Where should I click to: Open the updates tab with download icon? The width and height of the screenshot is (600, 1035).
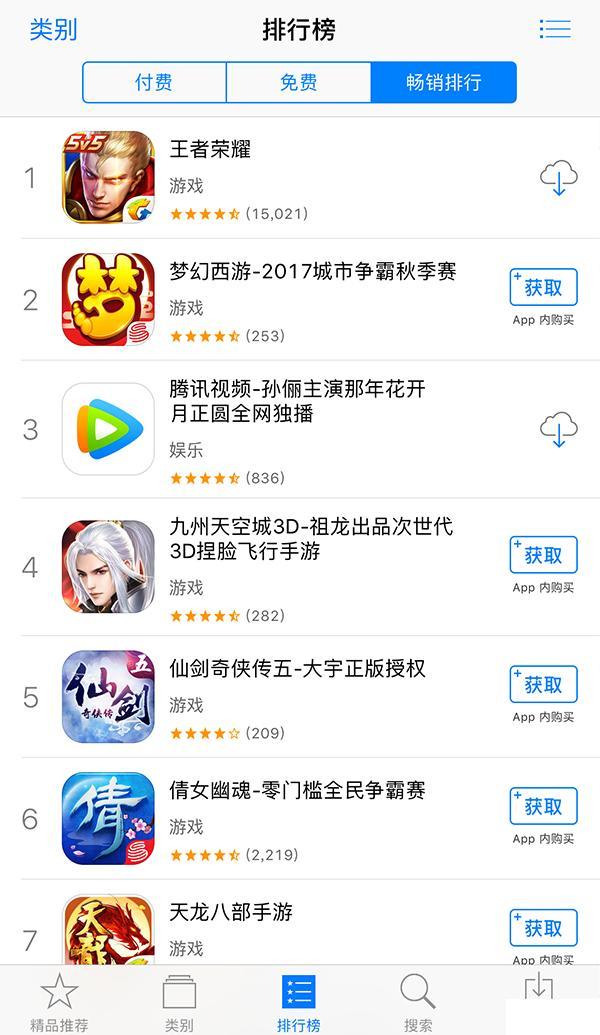(x=539, y=990)
